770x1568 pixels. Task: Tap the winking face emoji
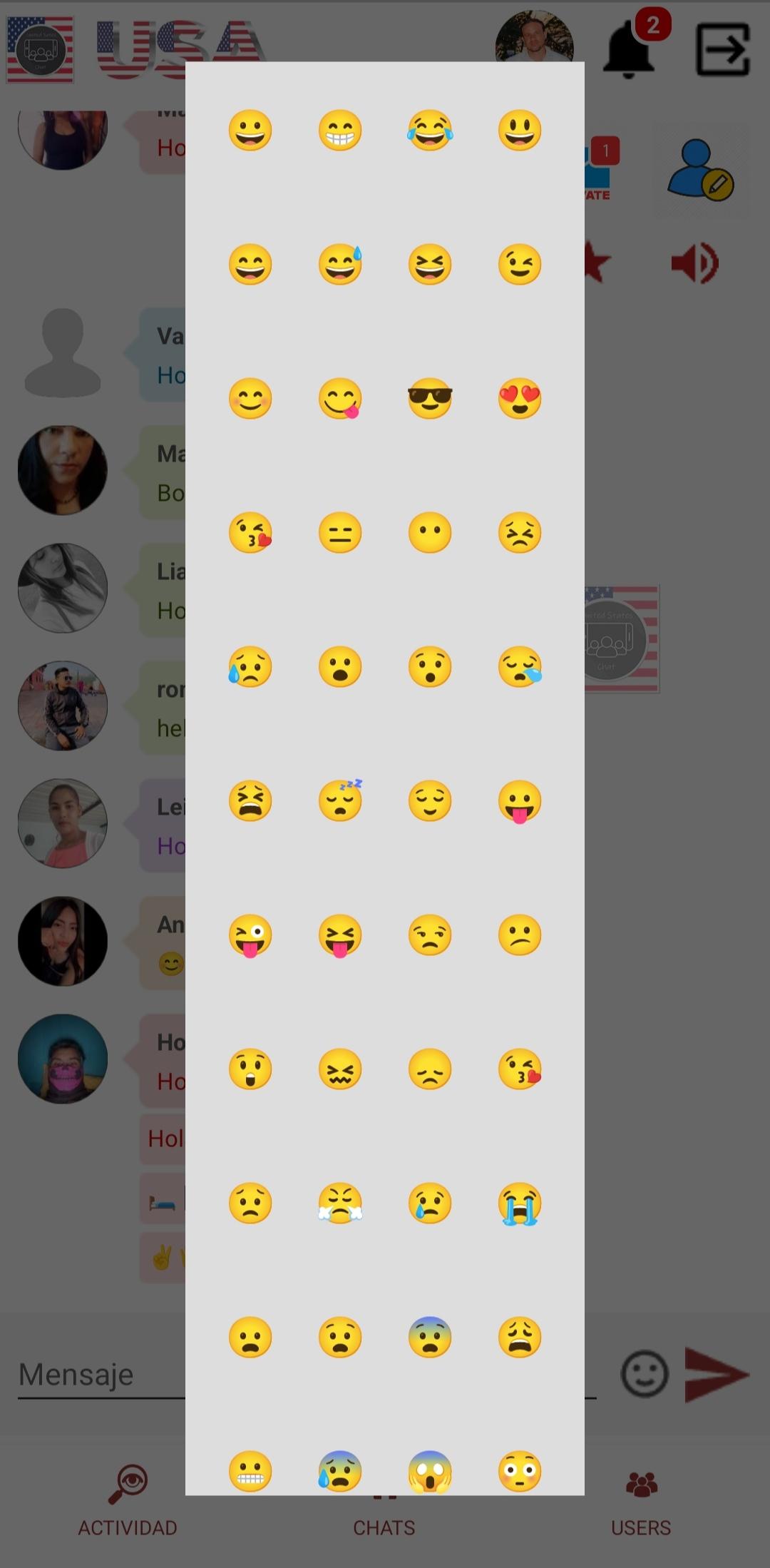520,264
